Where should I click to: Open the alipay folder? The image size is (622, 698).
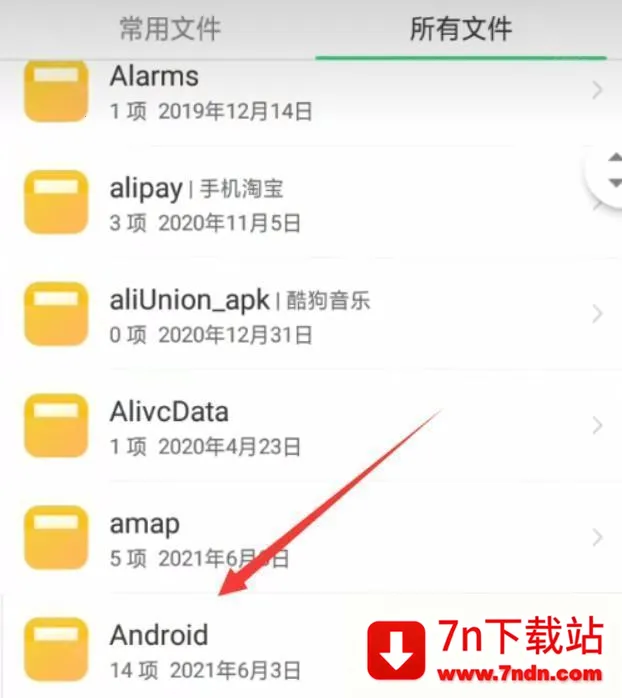tap(300, 203)
